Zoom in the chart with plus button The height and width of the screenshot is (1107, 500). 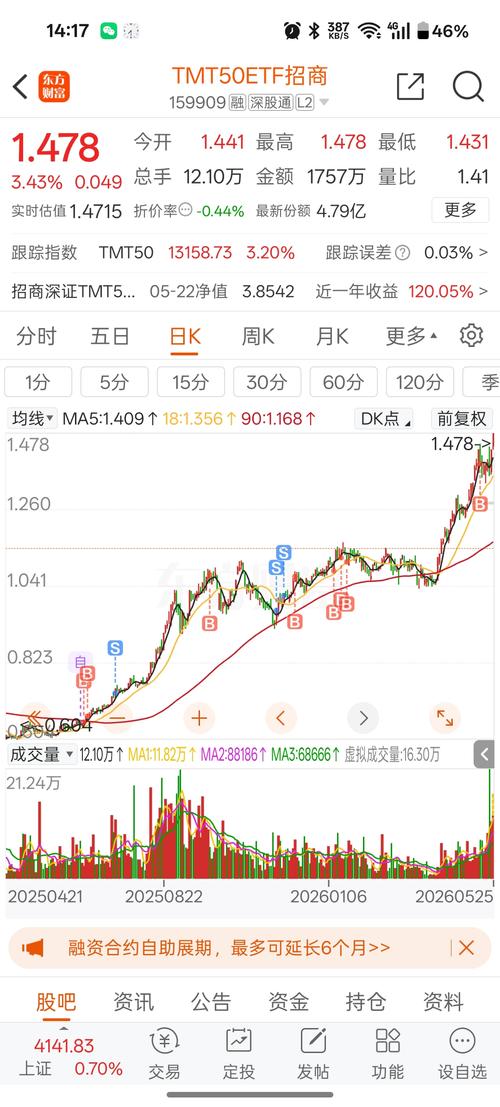coord(198,719)
